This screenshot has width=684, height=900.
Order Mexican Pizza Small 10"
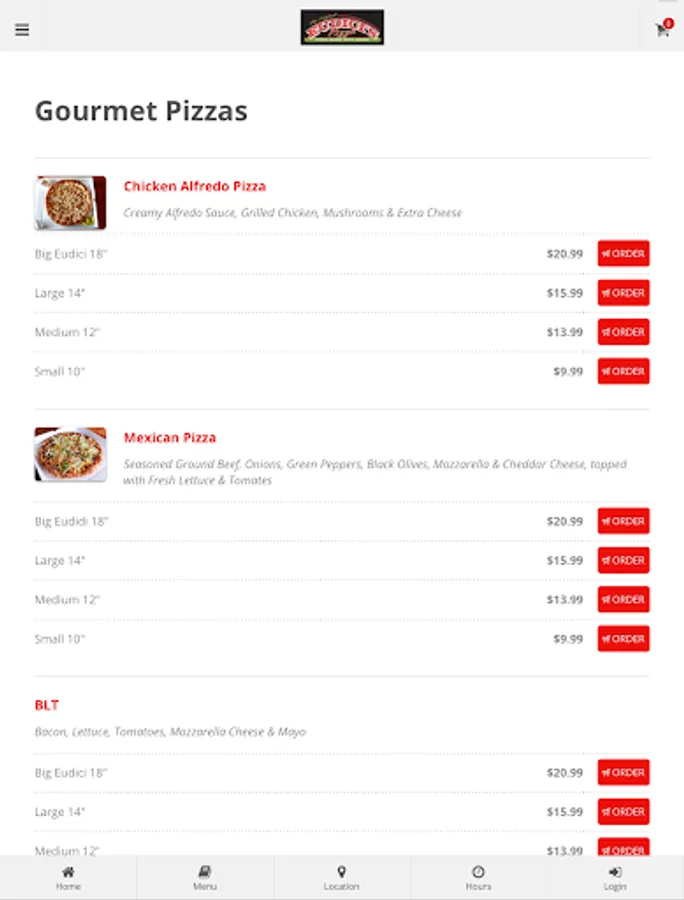pos(623,639)
